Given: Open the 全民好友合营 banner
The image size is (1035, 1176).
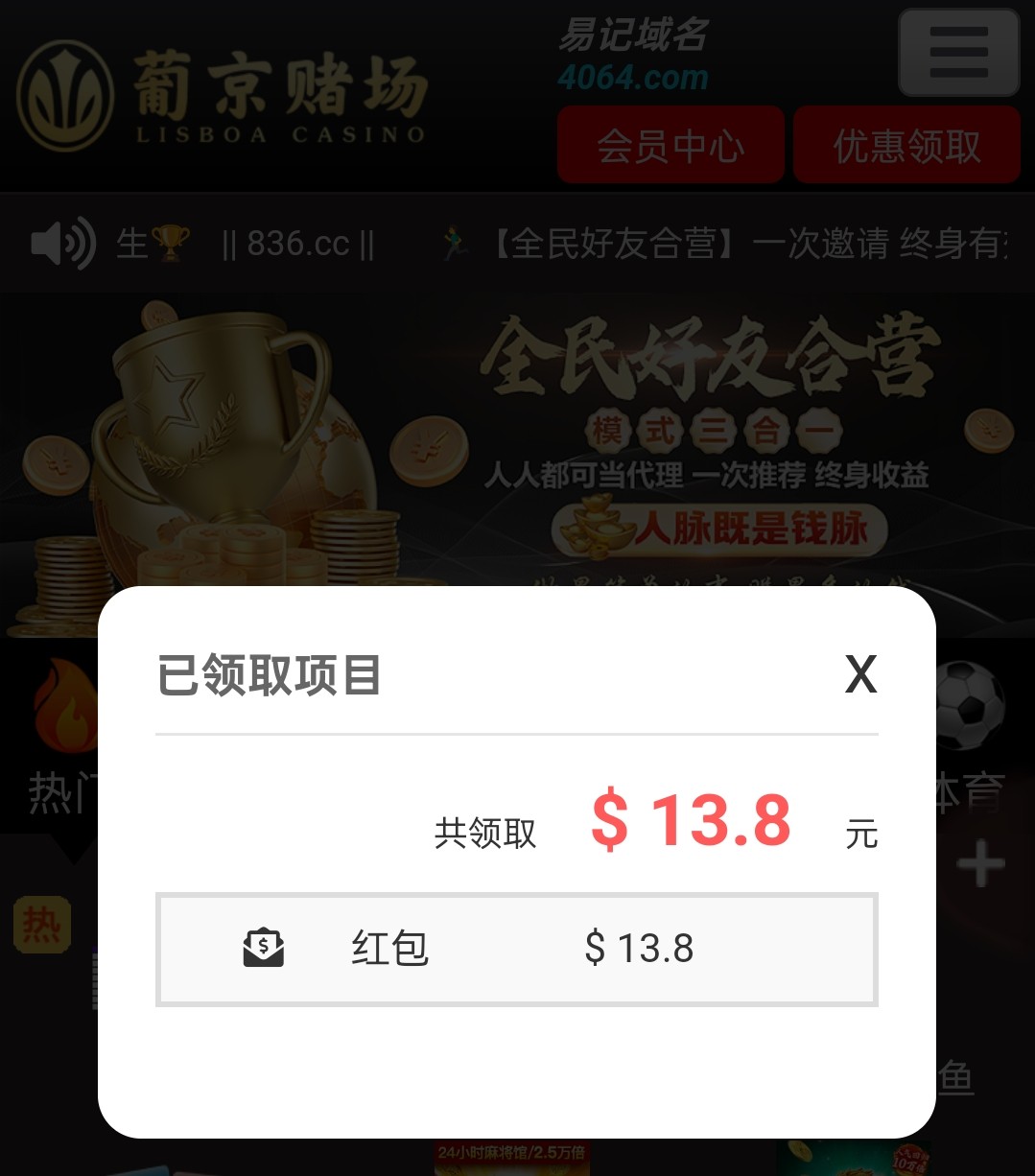Looking at the screenshot, I should [x=518, y=441].
